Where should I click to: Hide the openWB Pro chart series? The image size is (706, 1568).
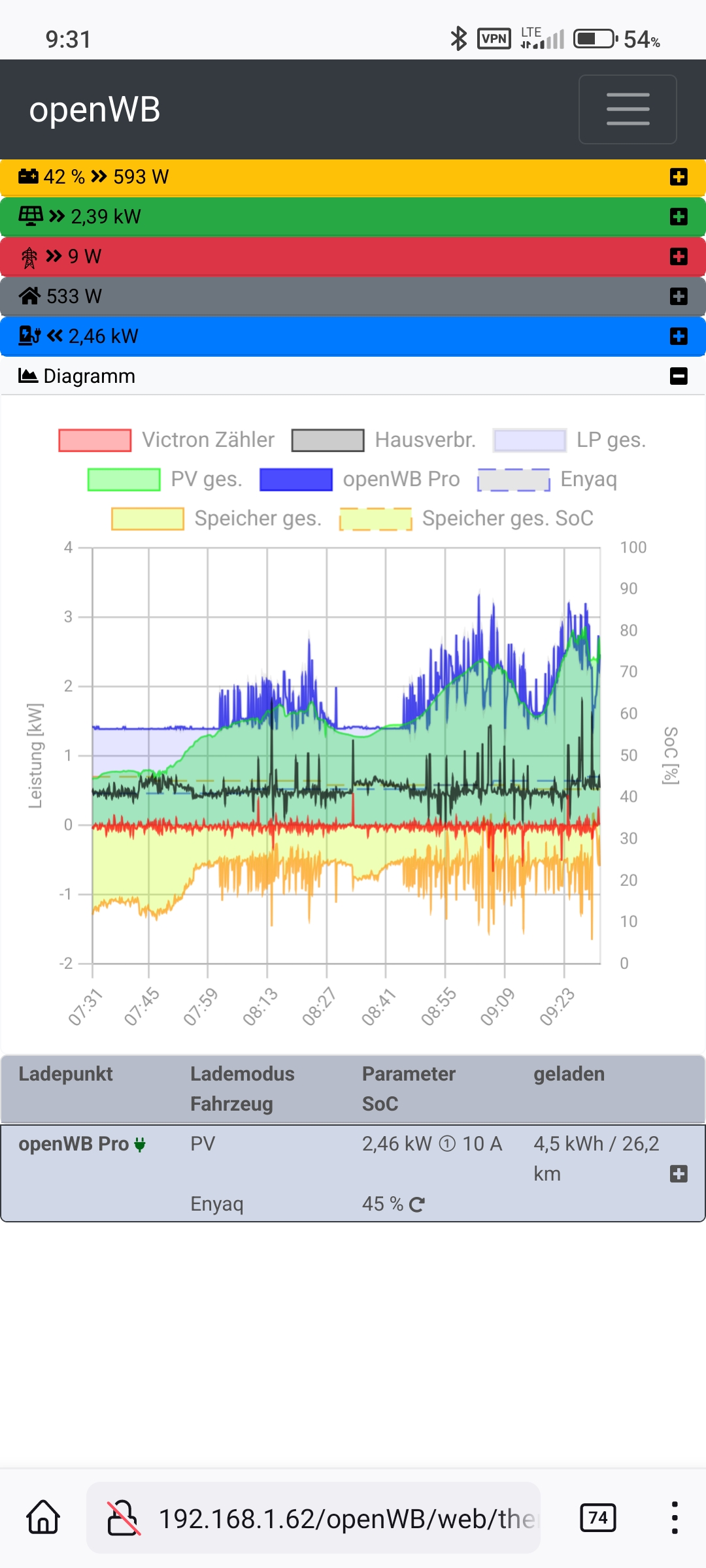[360, 480]
